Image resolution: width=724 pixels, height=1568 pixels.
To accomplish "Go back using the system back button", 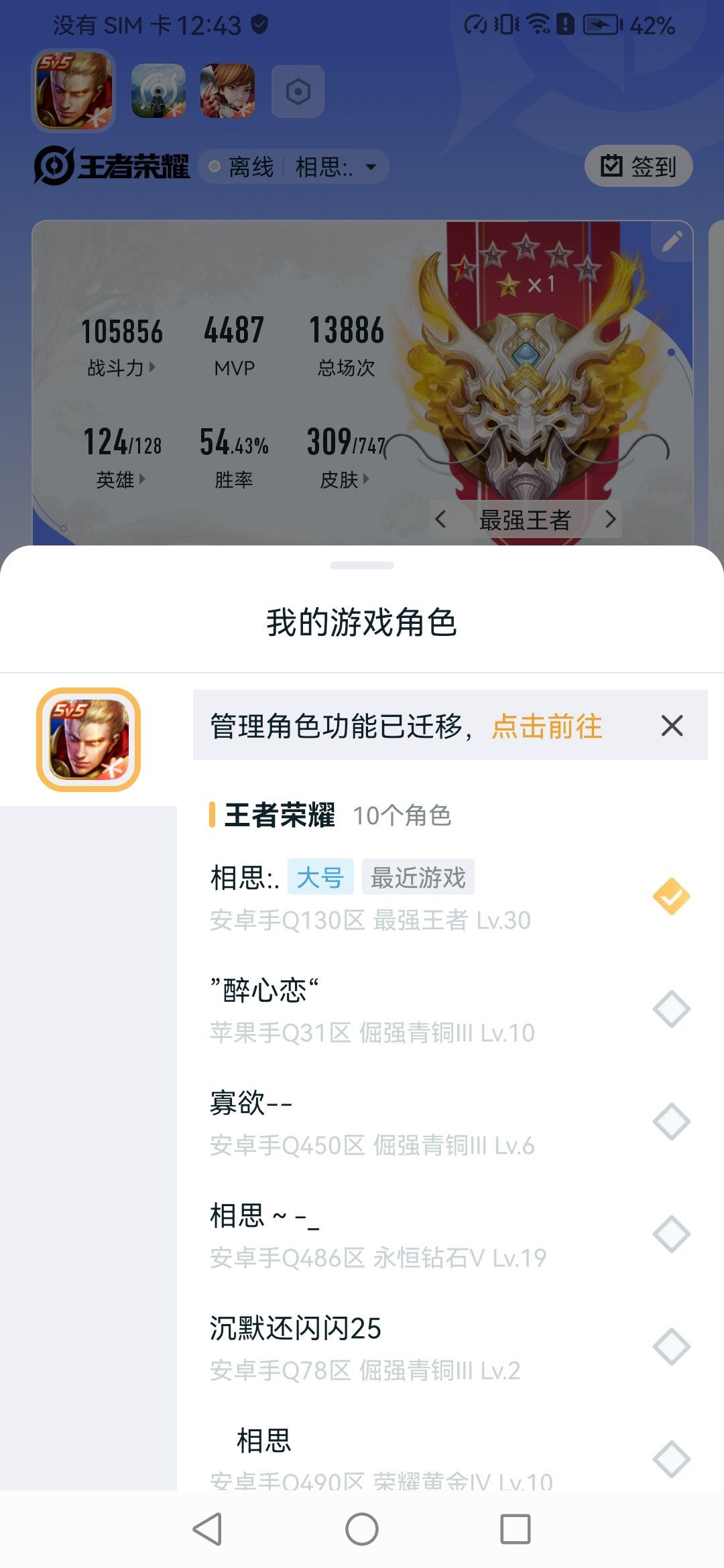I will 207,1529.
